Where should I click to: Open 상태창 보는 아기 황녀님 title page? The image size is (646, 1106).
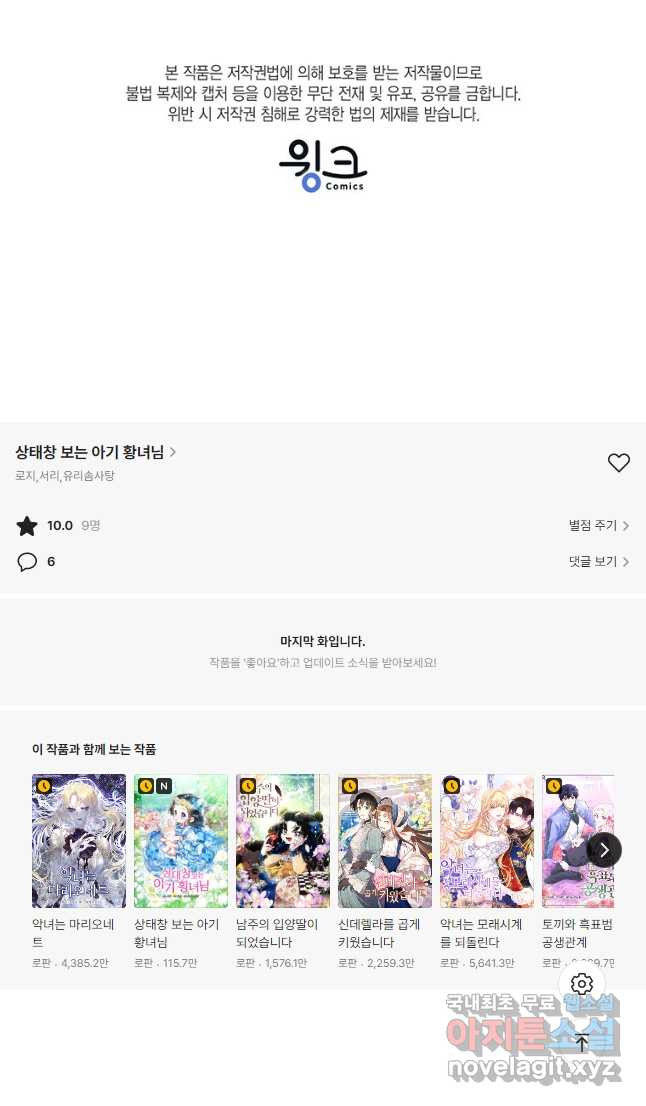[x=95, y=452]
